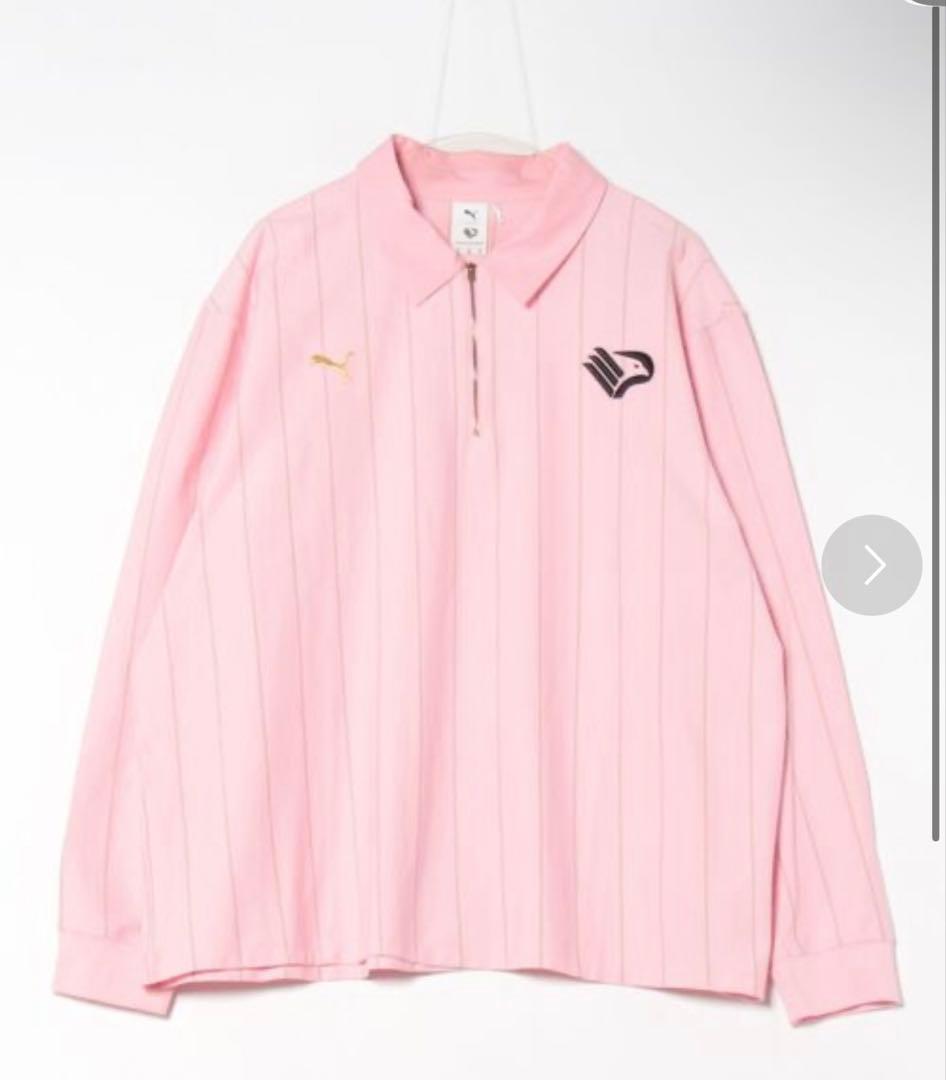This screenshot has height=1080, width=946.
Task: Show the next product photo
Action: [872, 565]
